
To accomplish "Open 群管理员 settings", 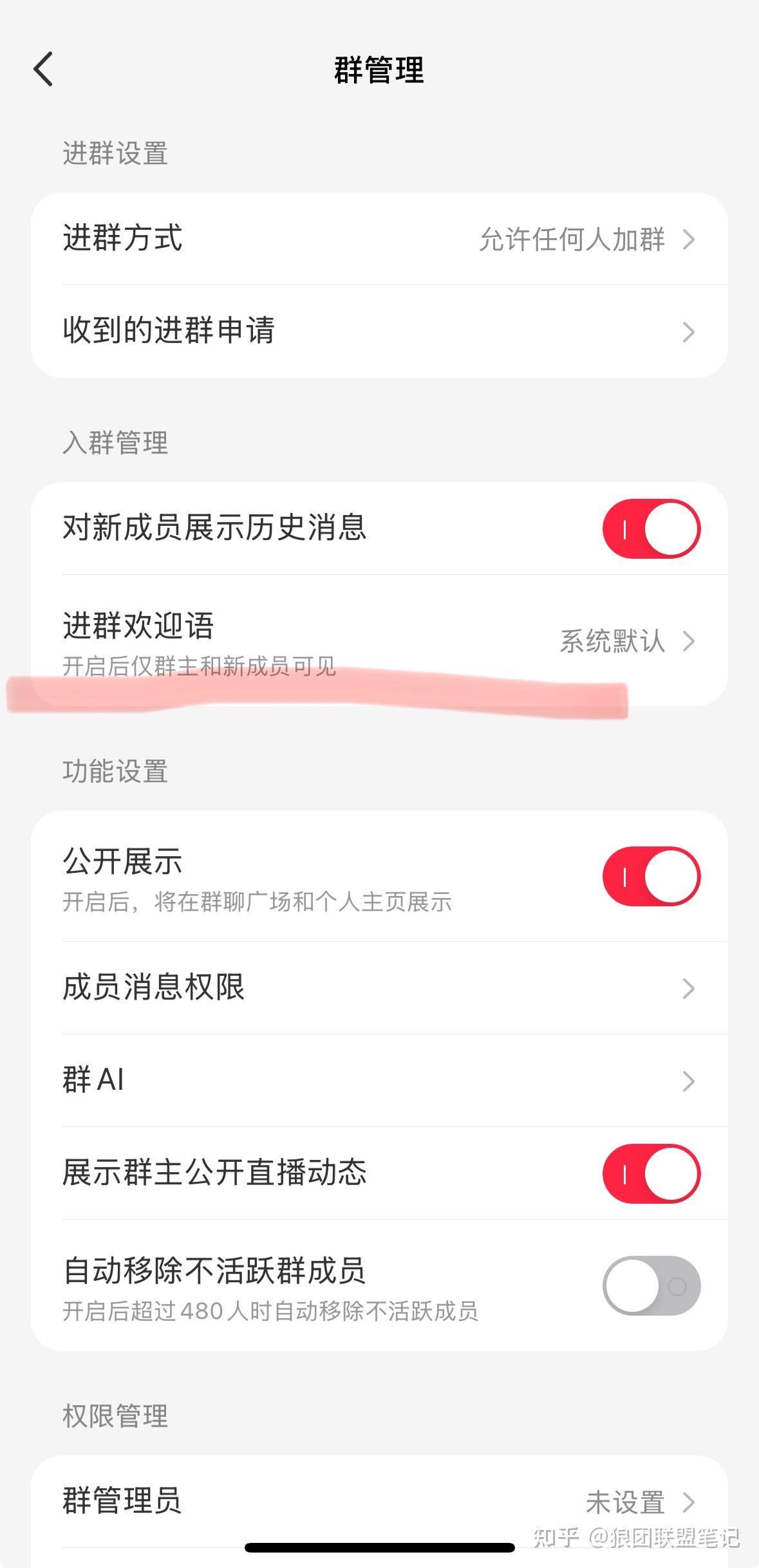I will click(x=379, y=1502).
